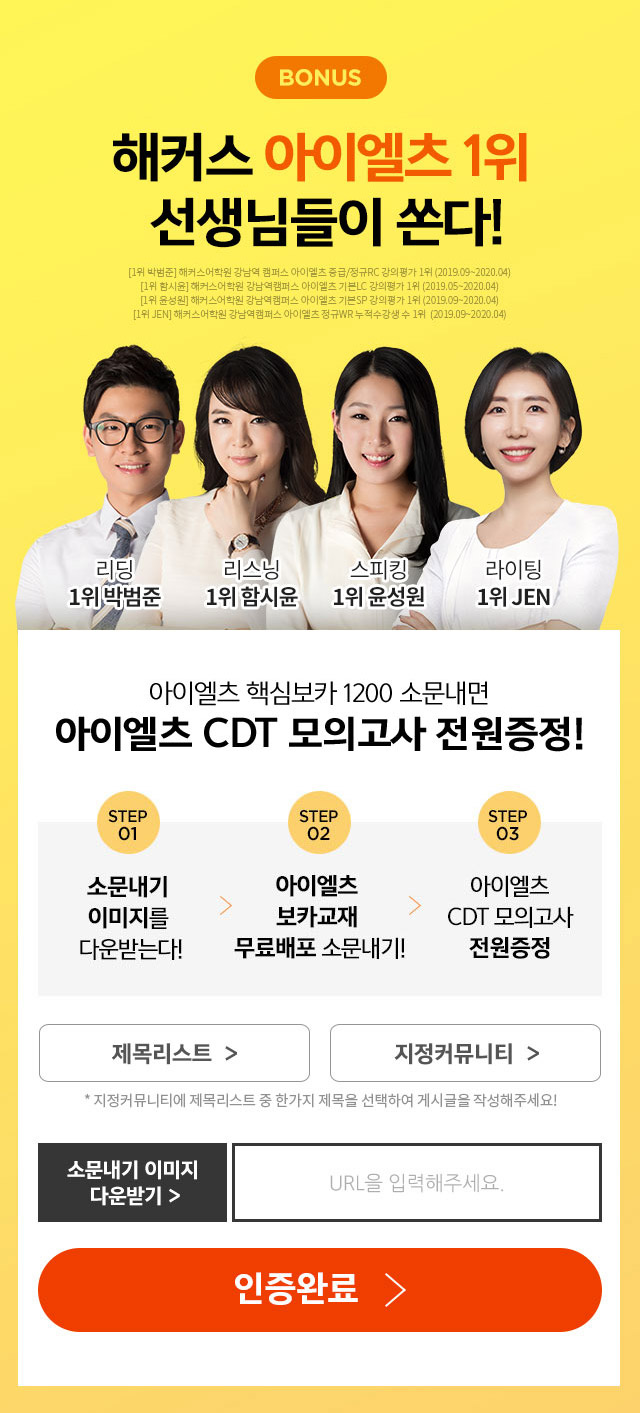640x1413 pixels.
Task: Tap 소문내기 이미지 다운받기
Action: 132,1182
